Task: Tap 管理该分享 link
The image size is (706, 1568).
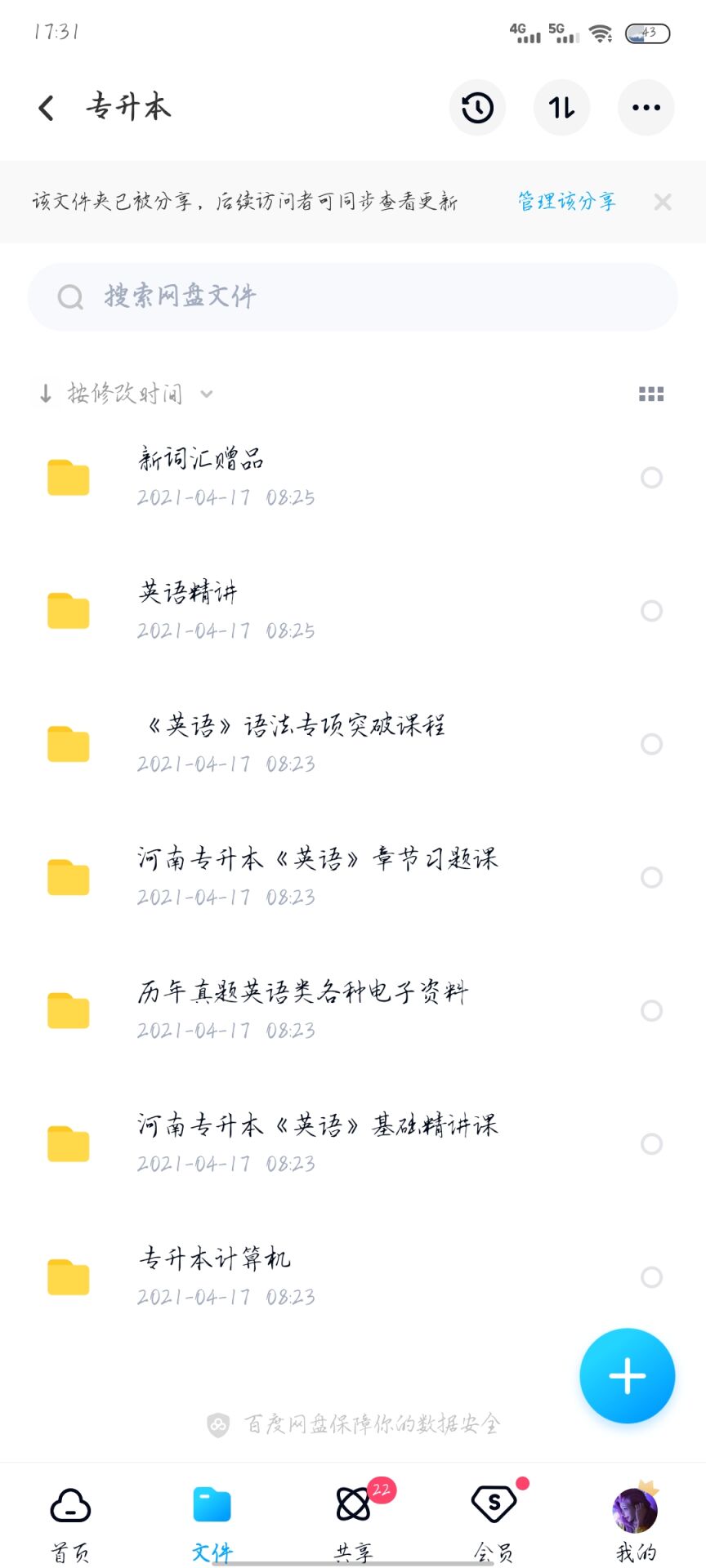Action: pos(566,202)
